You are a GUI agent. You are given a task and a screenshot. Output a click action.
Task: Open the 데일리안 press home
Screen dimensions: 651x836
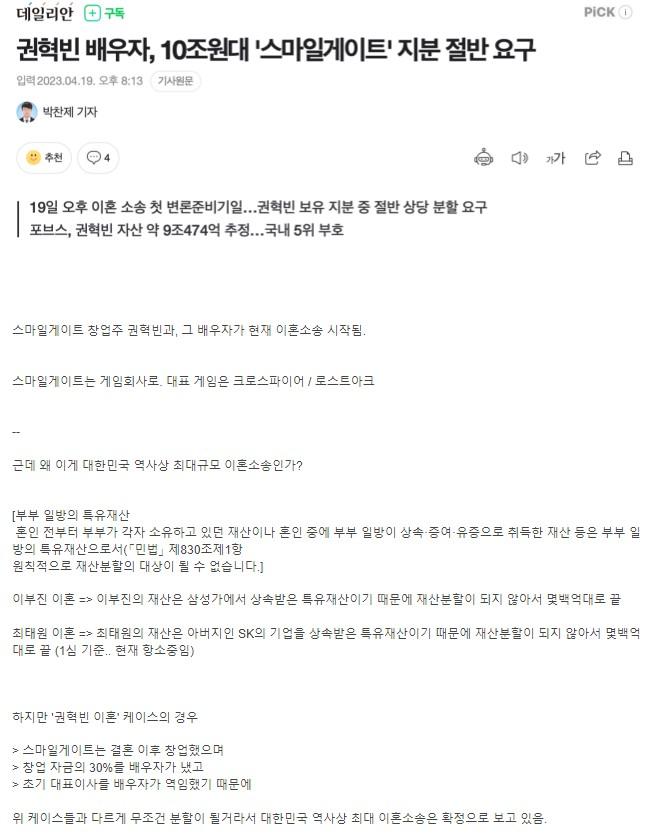tap(44, 13)
